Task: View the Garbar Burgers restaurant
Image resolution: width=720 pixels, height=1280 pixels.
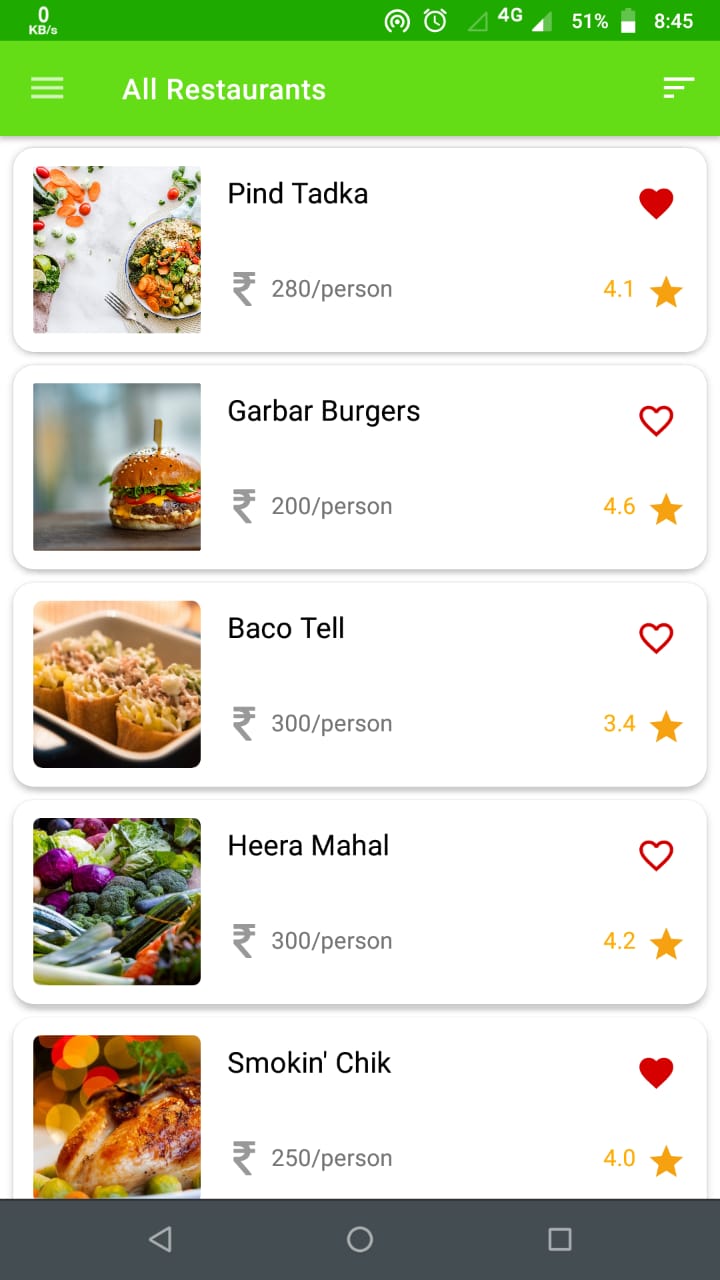Action: click(x=400, y=467)
